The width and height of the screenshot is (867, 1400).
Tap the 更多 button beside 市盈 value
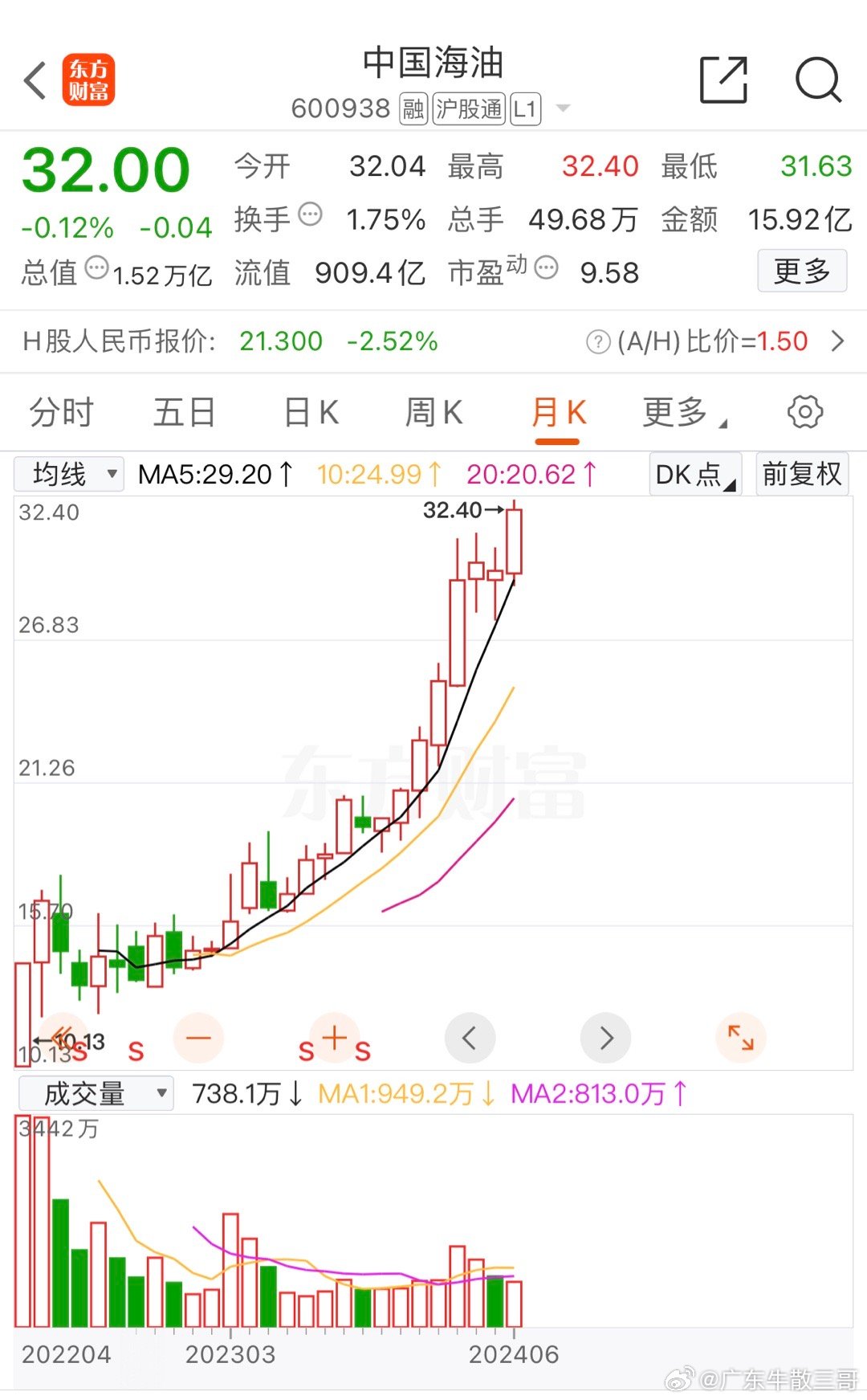coord(801,271)
